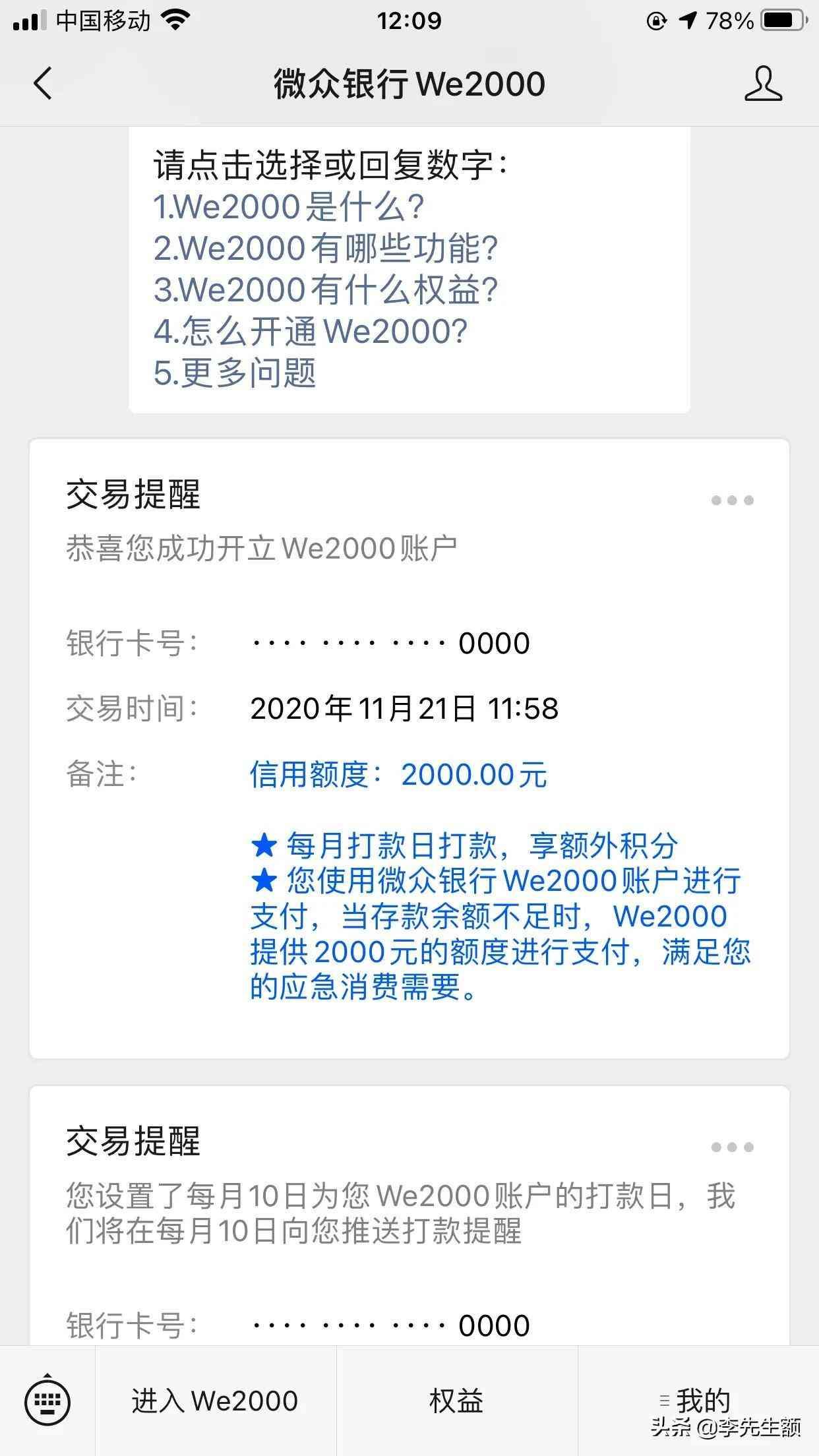
Task: Tap the back chevron to exit the chat
Action: point(41,84)
